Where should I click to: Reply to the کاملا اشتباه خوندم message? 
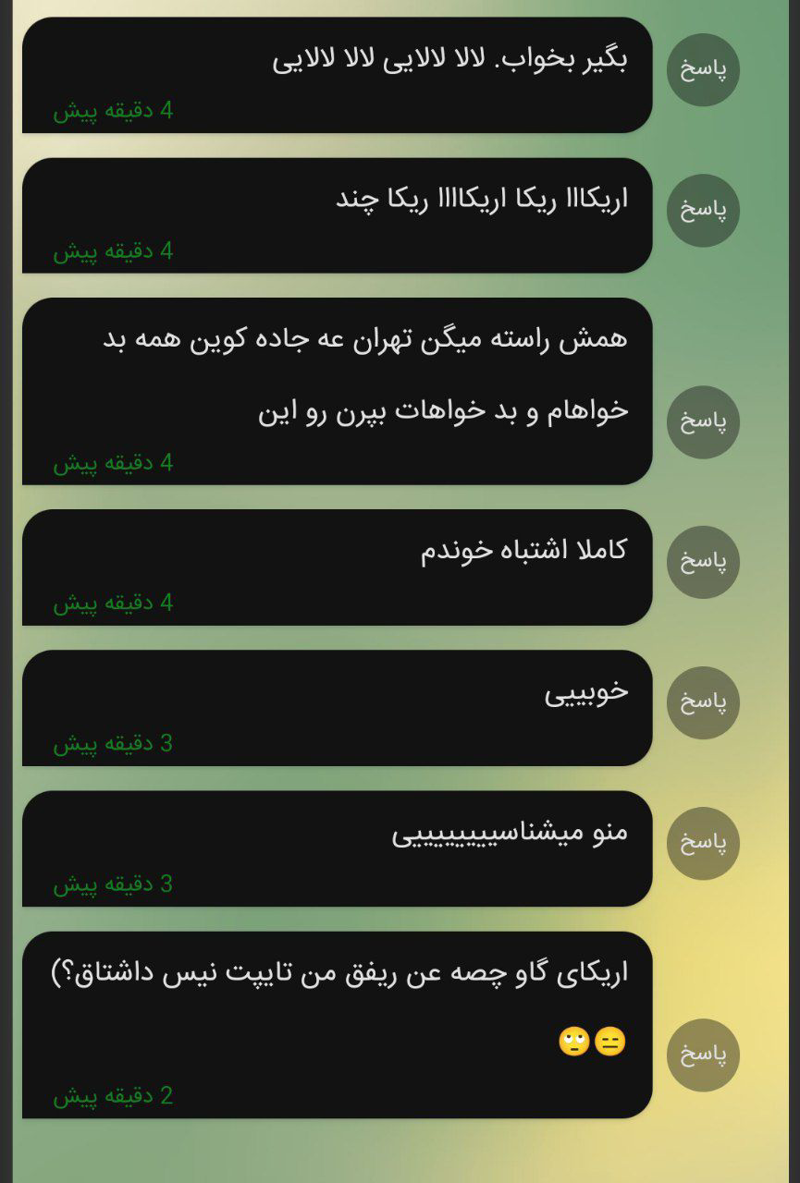703,562
